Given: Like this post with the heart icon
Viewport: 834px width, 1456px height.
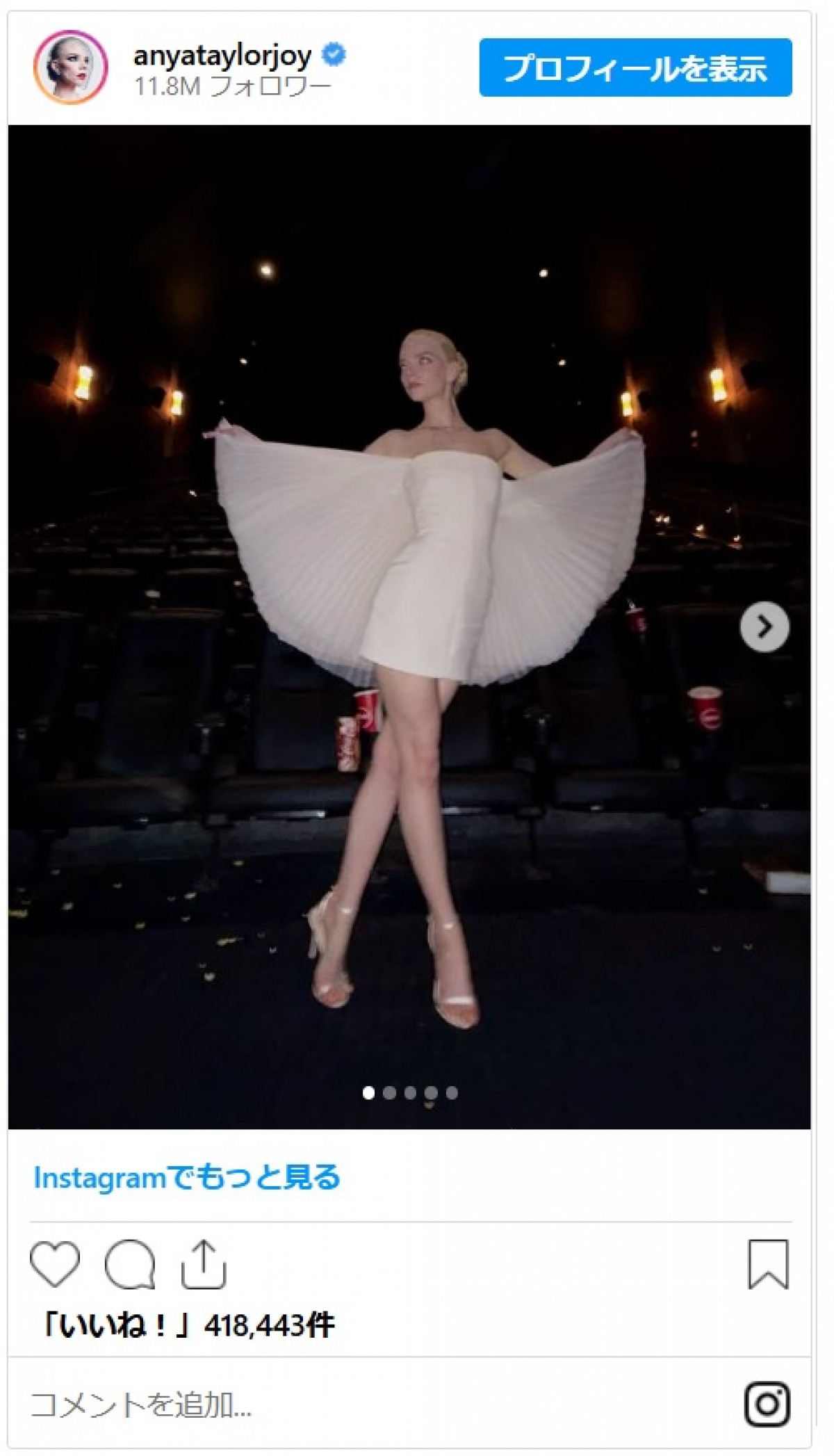Looking at the screenshot, I should (55, 1263).
